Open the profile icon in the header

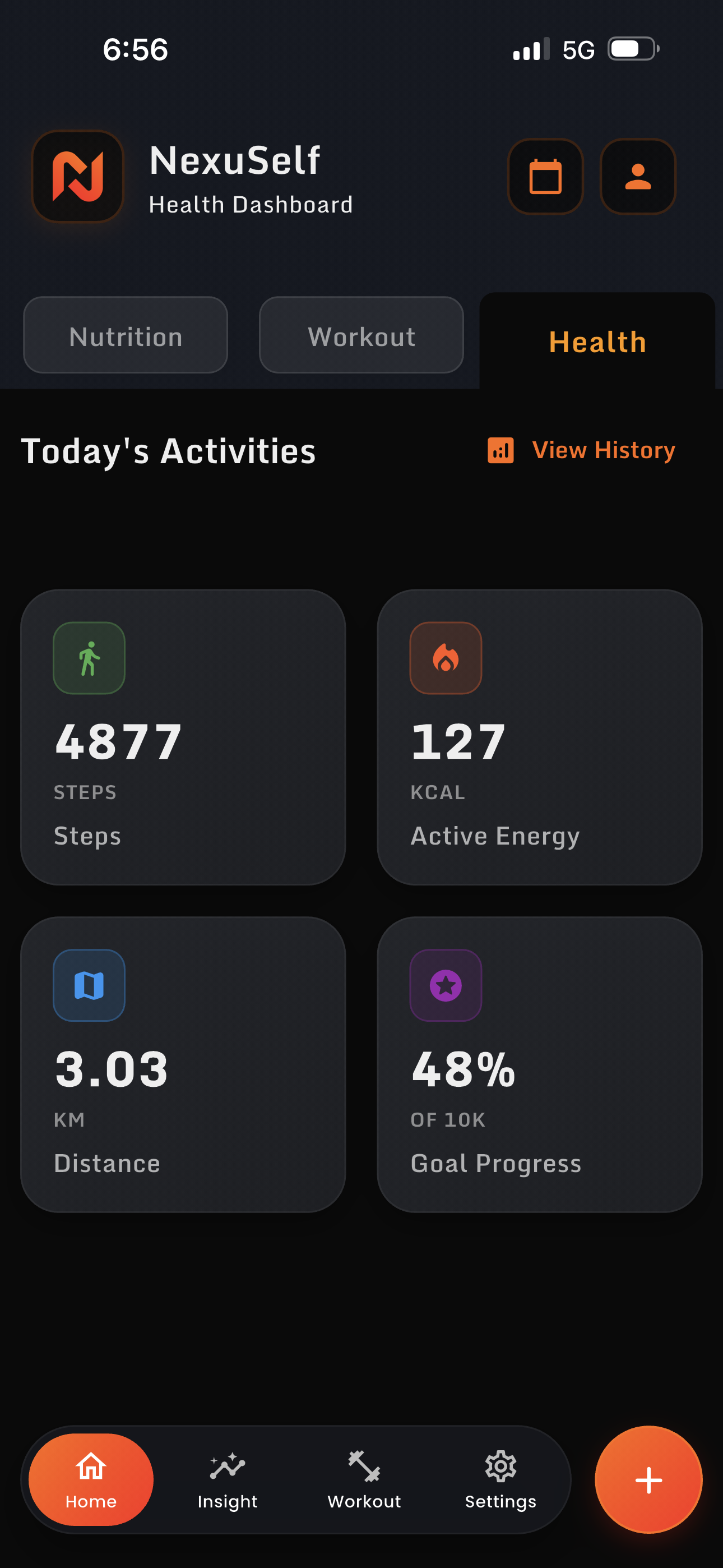[638, 177]
